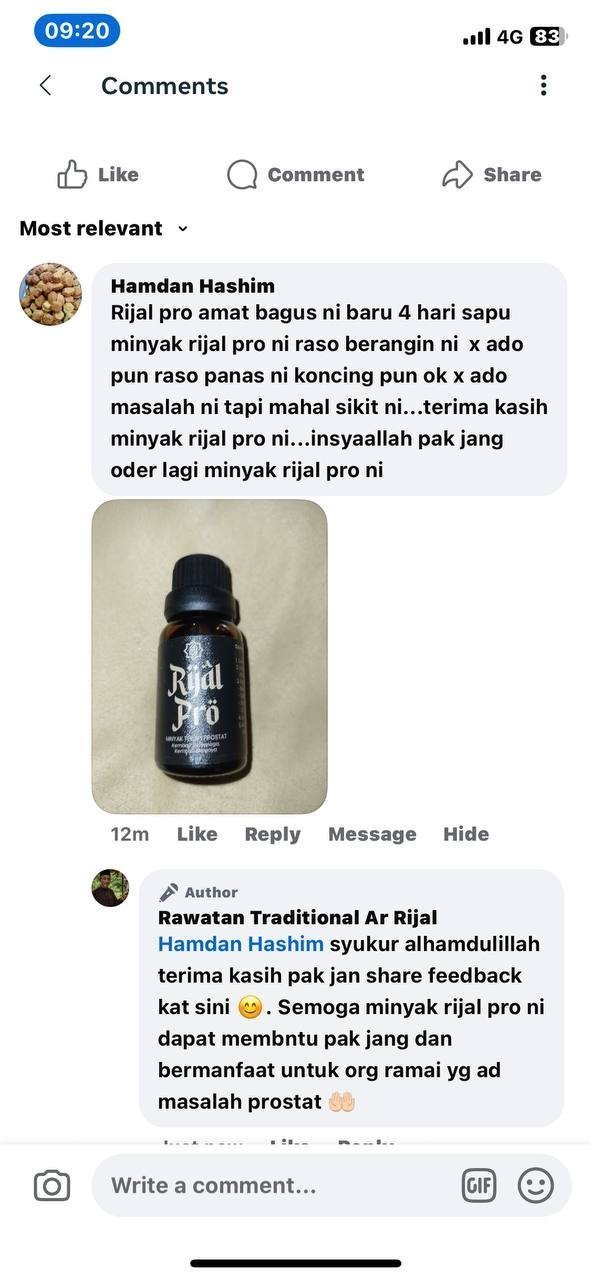Share this post
Viewport: 591px width, 1280px height.
(492, 175)
